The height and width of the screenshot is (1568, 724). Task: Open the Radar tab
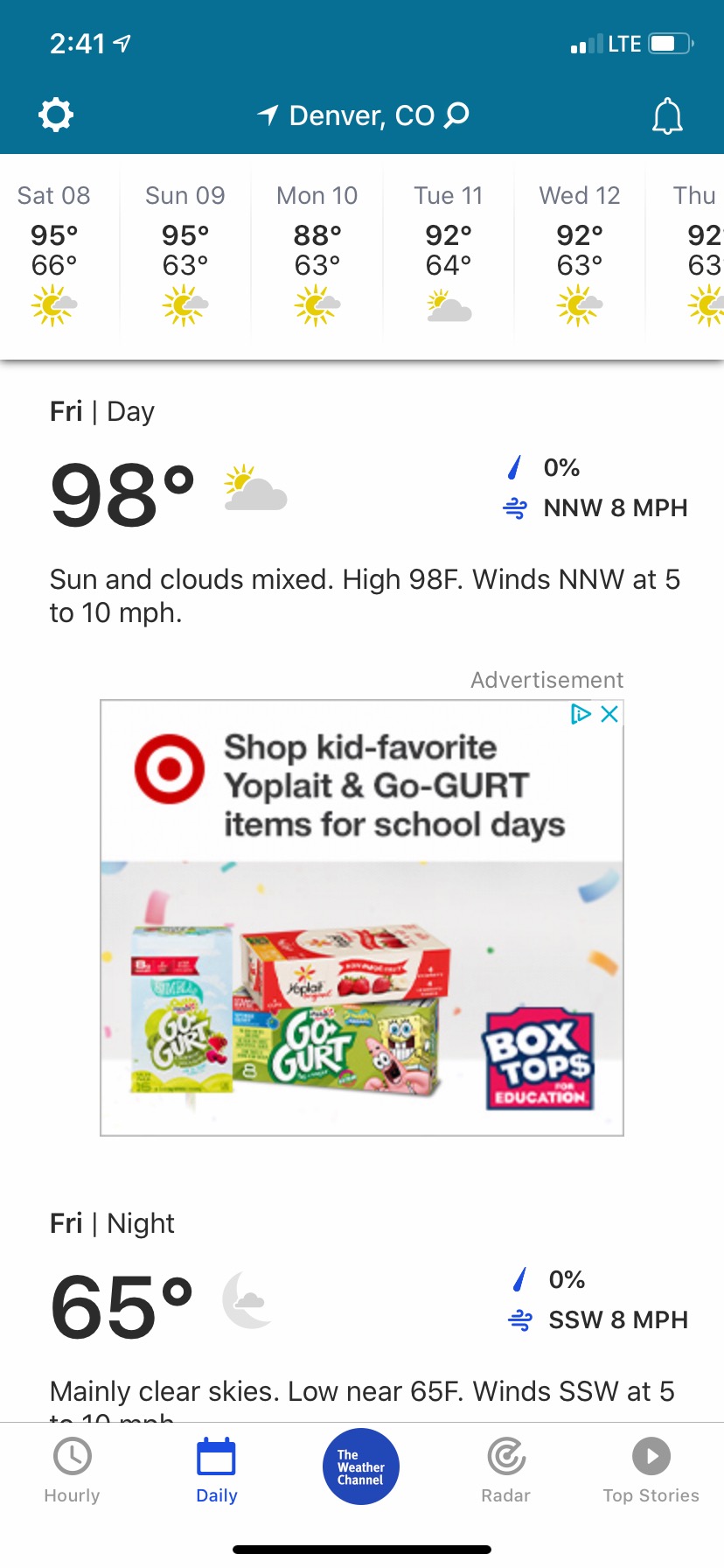506,1470
